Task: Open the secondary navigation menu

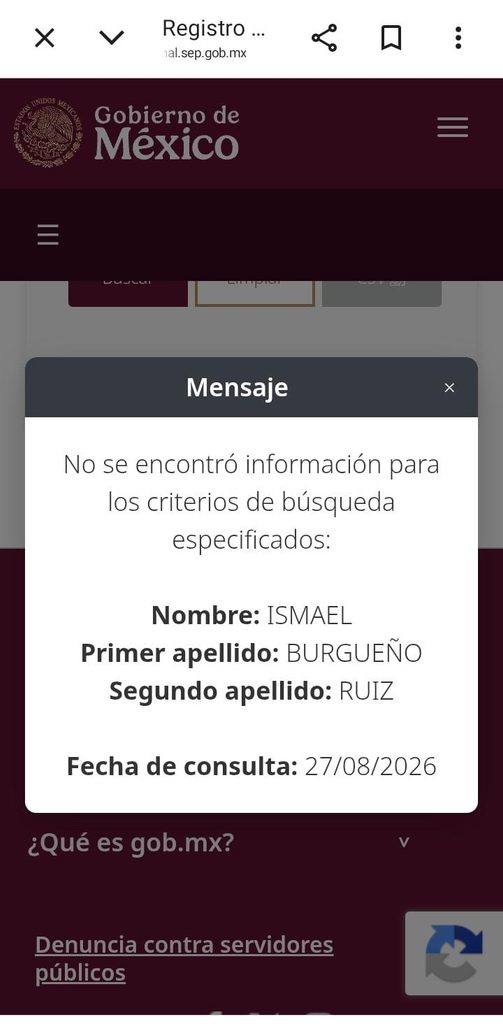Action: 48,234
